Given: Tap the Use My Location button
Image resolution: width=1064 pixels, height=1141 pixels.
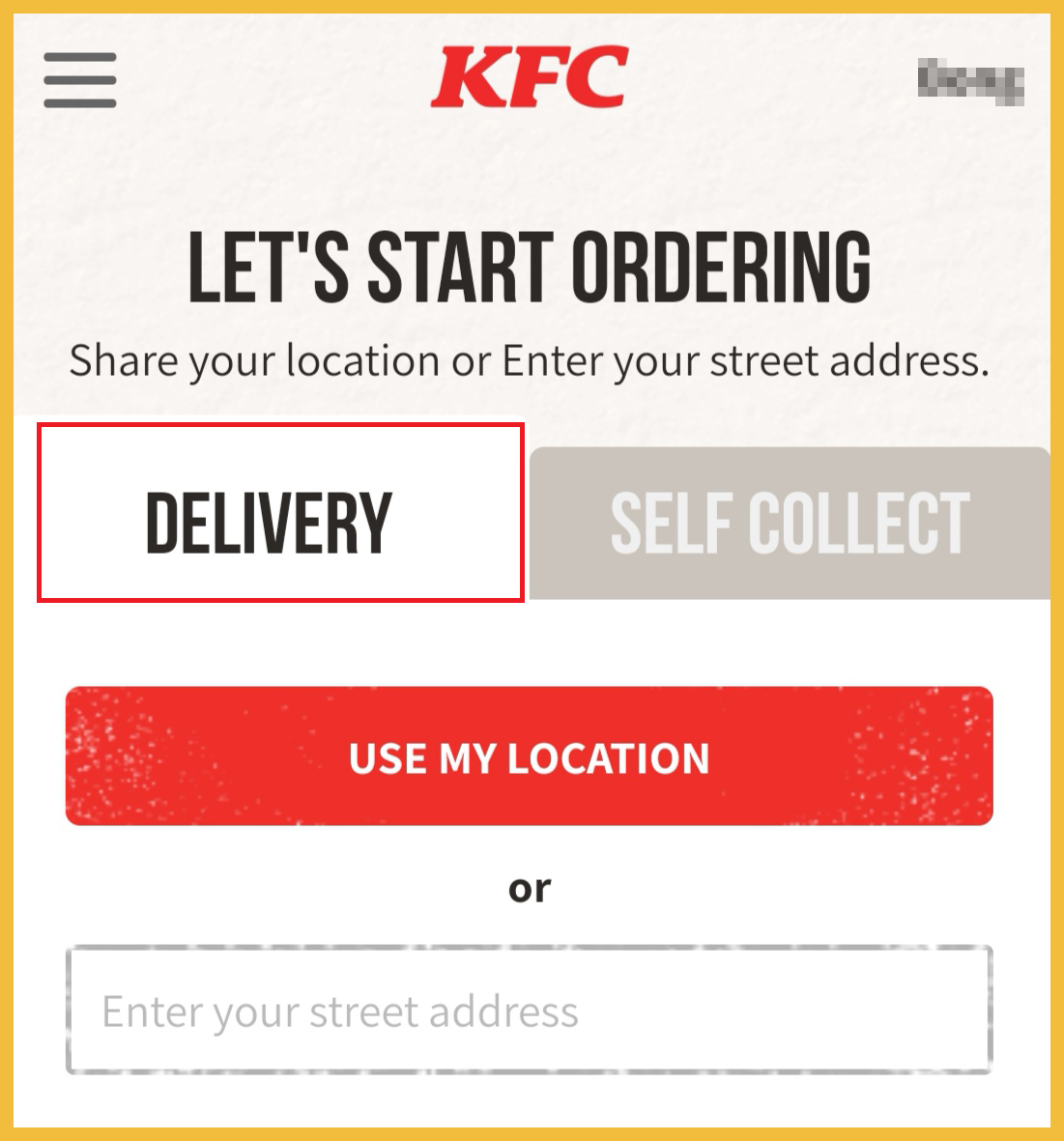Looking at the screenshot, I should tap(529, 756).
